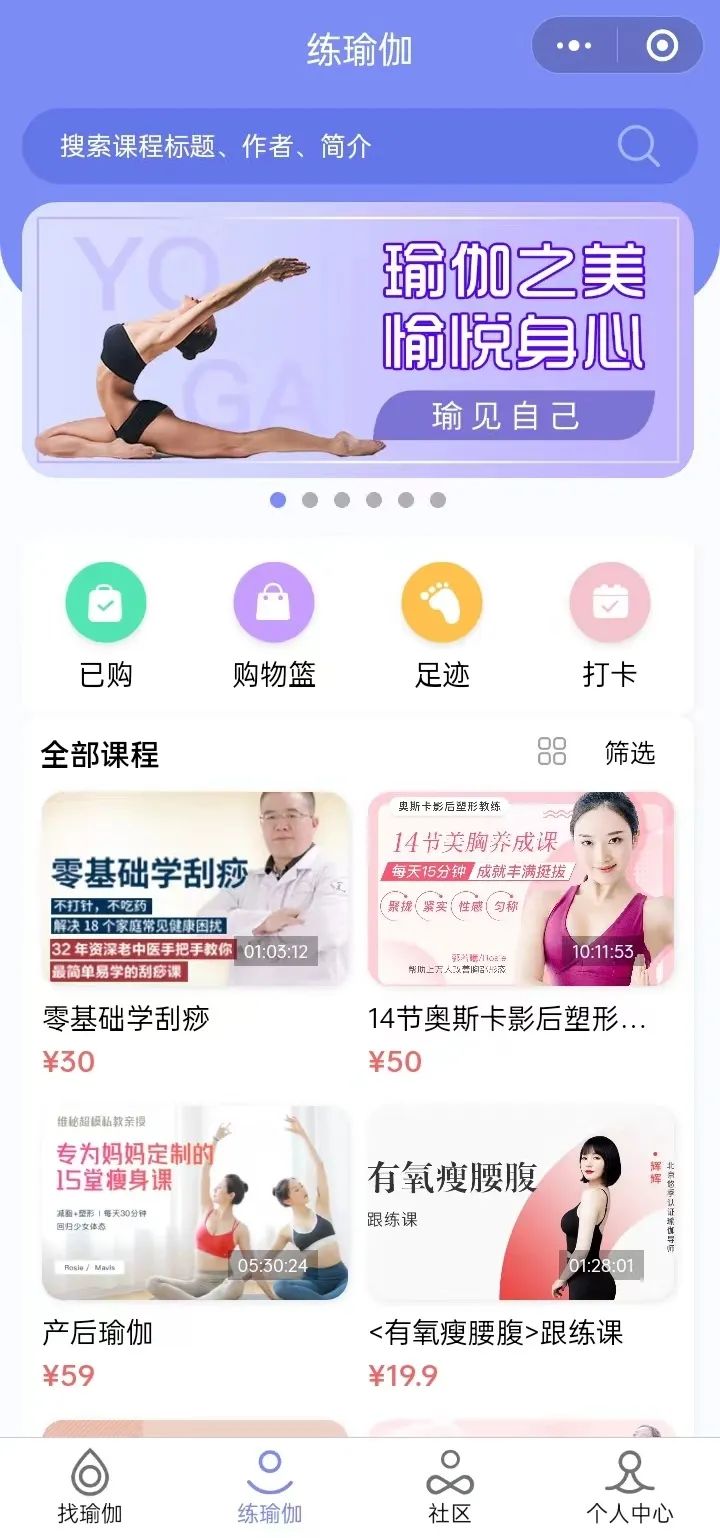Image resolution: width=720 pixels, height=1538 pixels.
Task: Jump to the second banner page dot
Action: pos(310,500)
